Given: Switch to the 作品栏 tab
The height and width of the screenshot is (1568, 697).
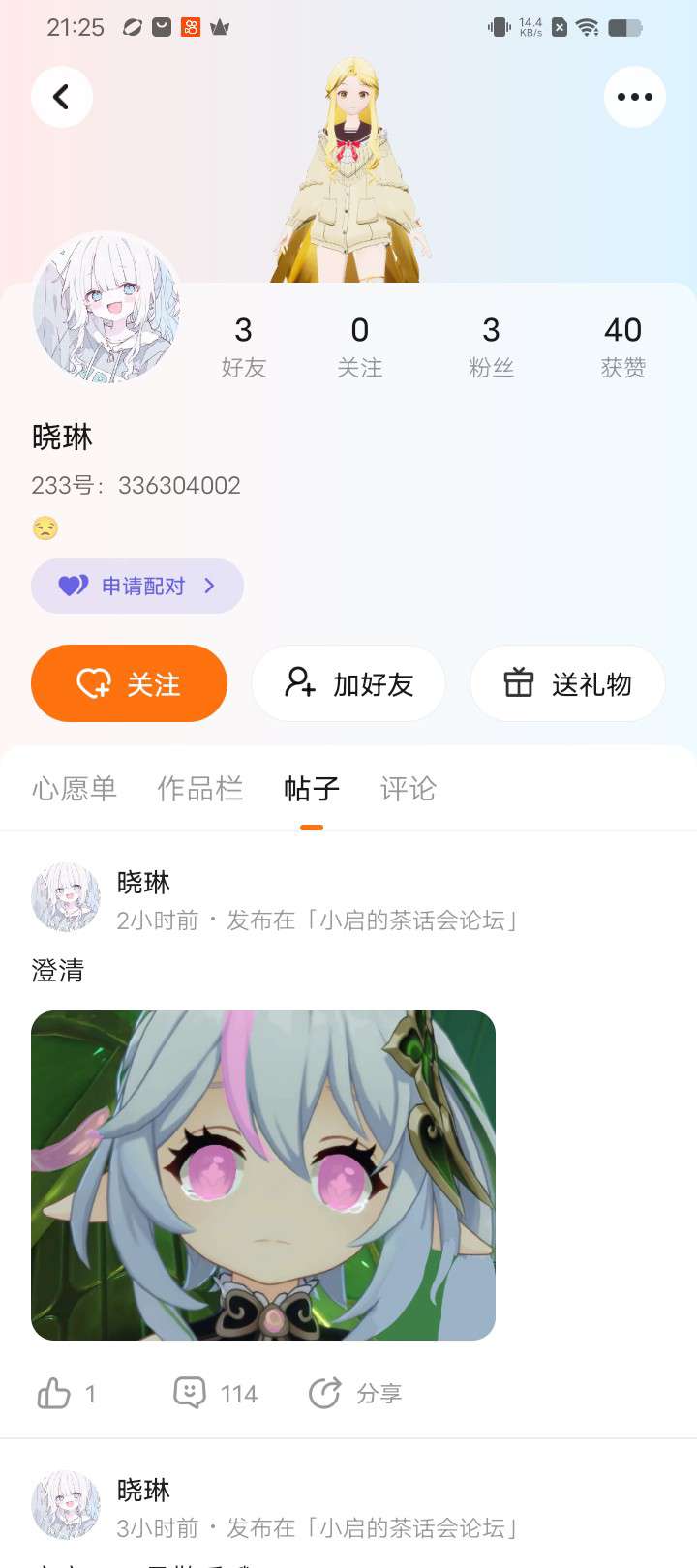Looking at the screenshot, I should [200, 789].
